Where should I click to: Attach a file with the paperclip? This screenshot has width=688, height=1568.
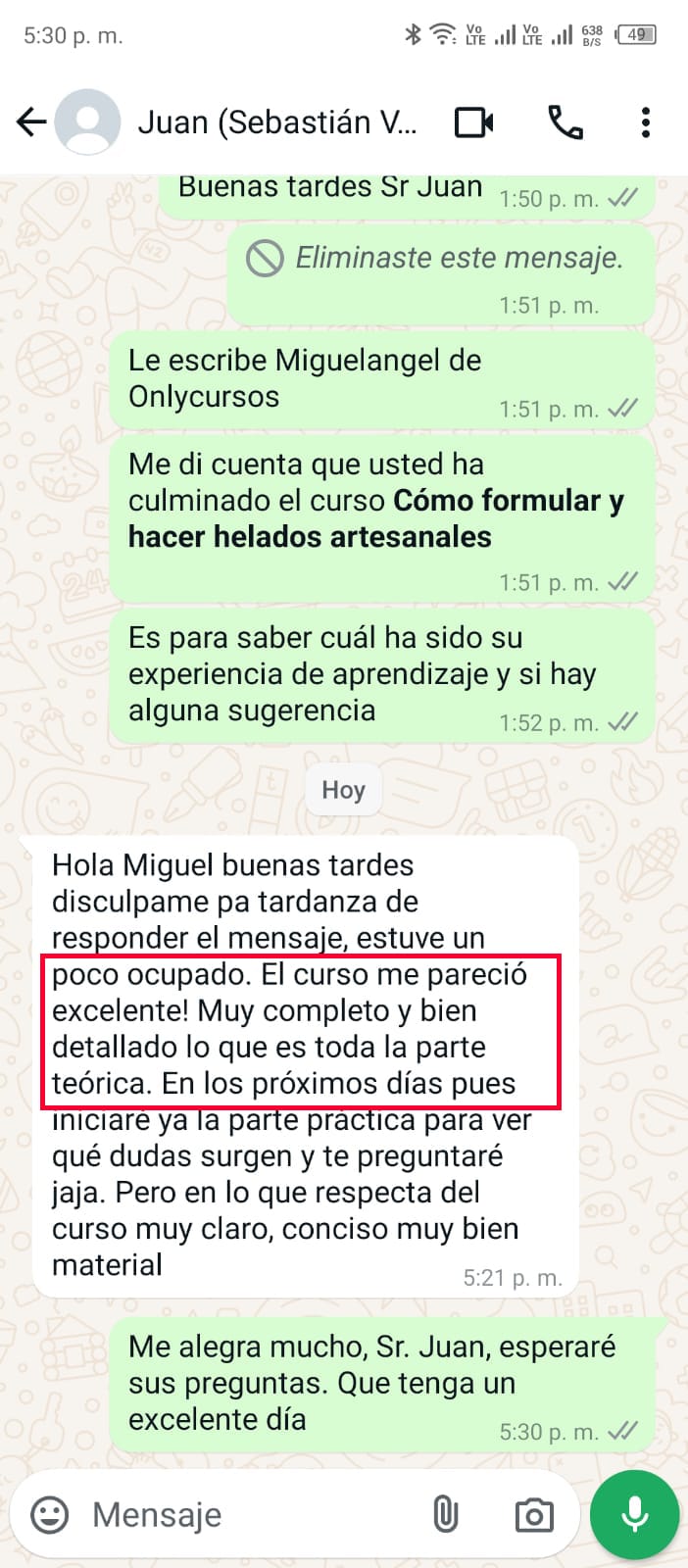[x=445, y=1515]
